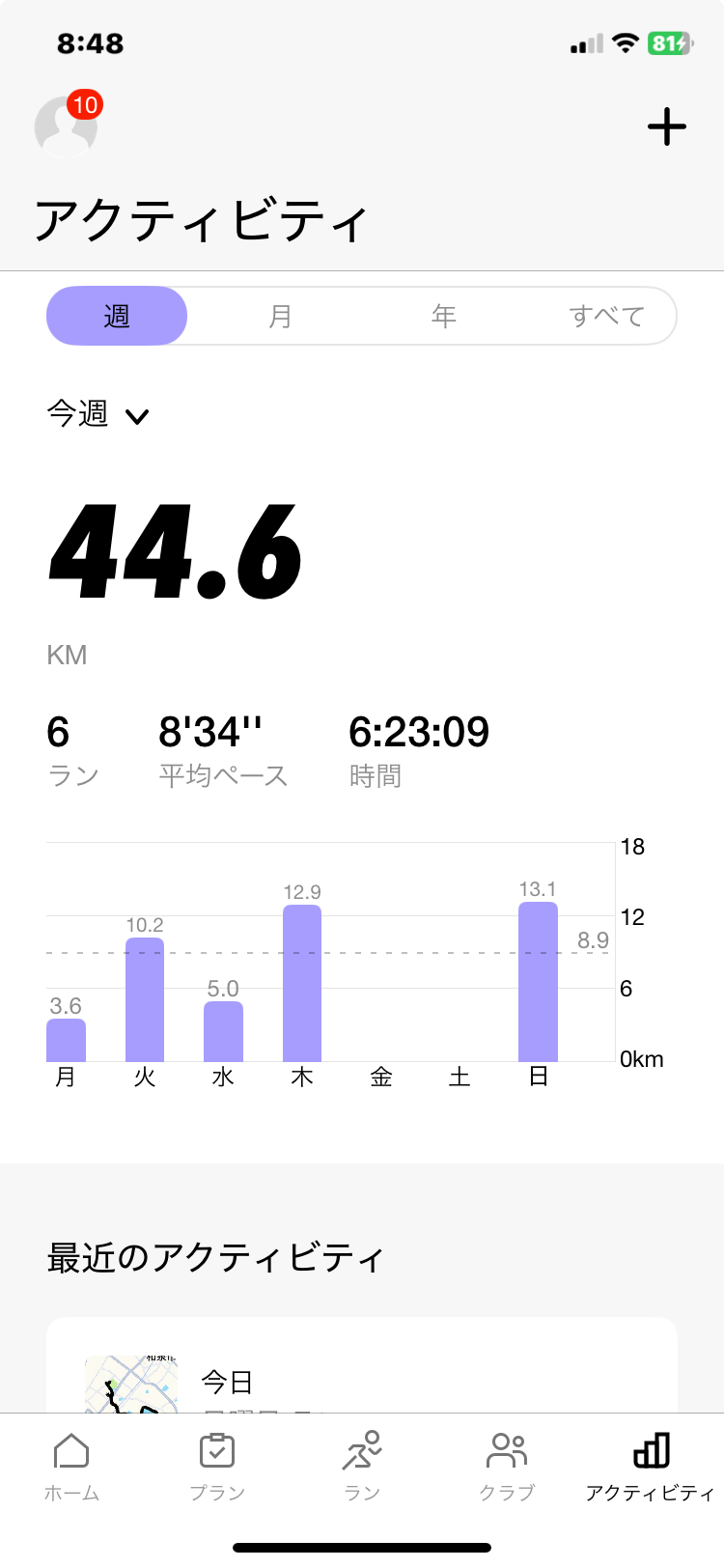Select the 週 segment

click(x=117, y=316)
